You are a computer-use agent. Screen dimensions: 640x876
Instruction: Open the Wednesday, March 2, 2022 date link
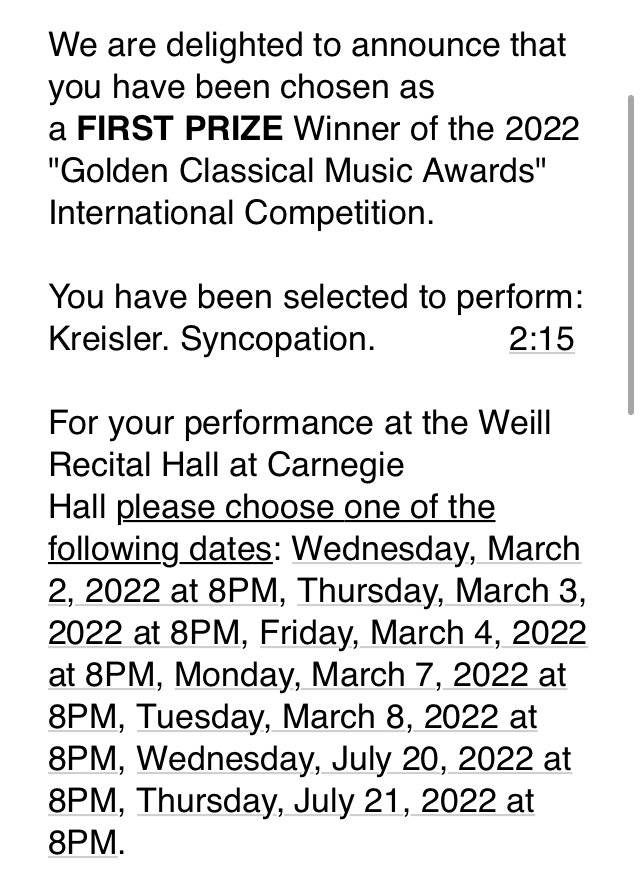[x=435, y=549]
